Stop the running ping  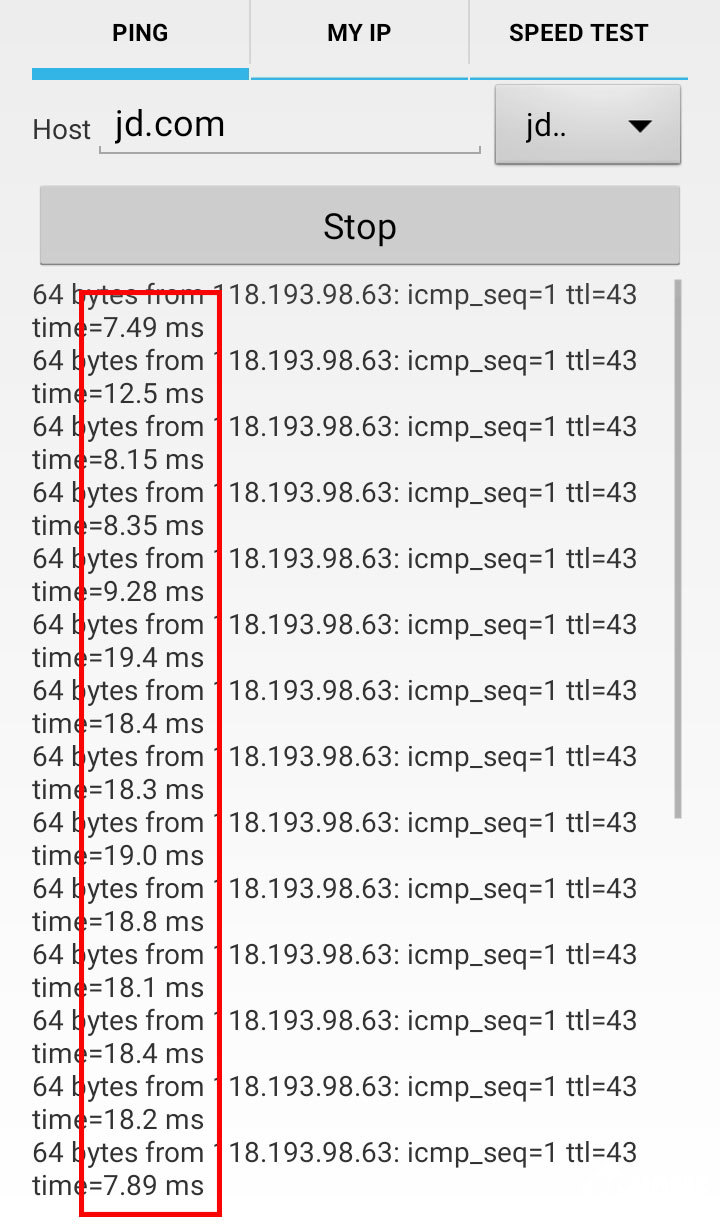(360, 226)
